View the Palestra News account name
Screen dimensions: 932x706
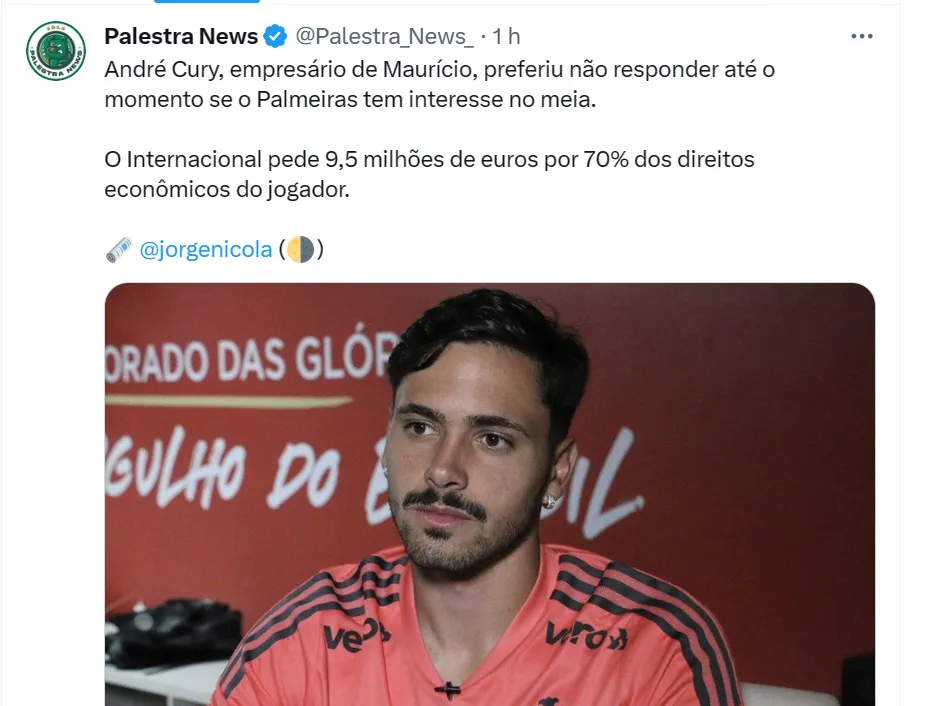[x=181, y=36]
